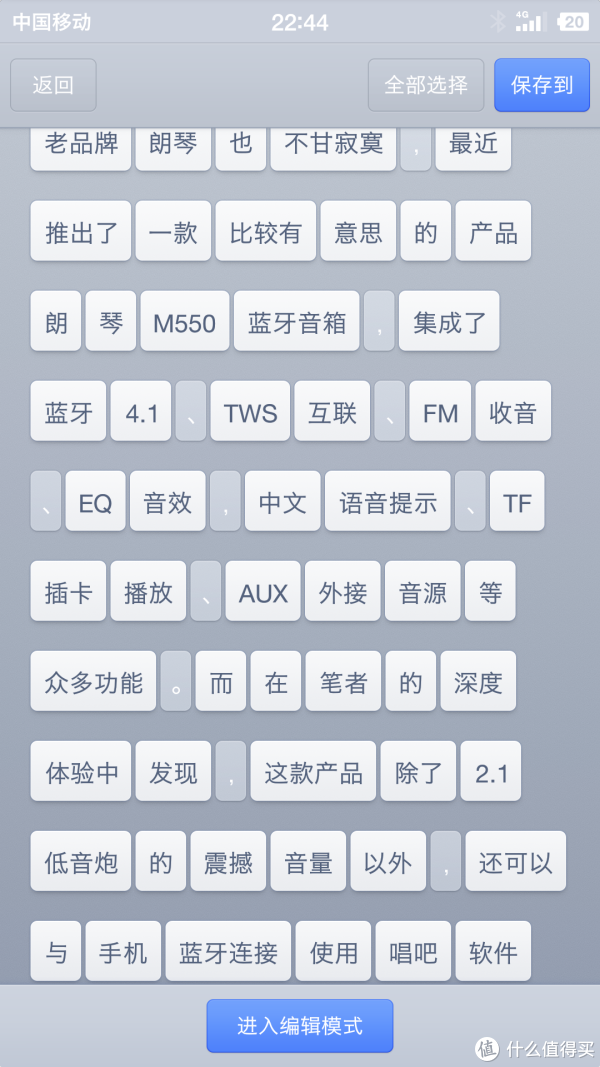Image resolution: width=600 pixels, height=1067 pixels.
Task: Tap the 插卡 word chip
Action: 68,592
